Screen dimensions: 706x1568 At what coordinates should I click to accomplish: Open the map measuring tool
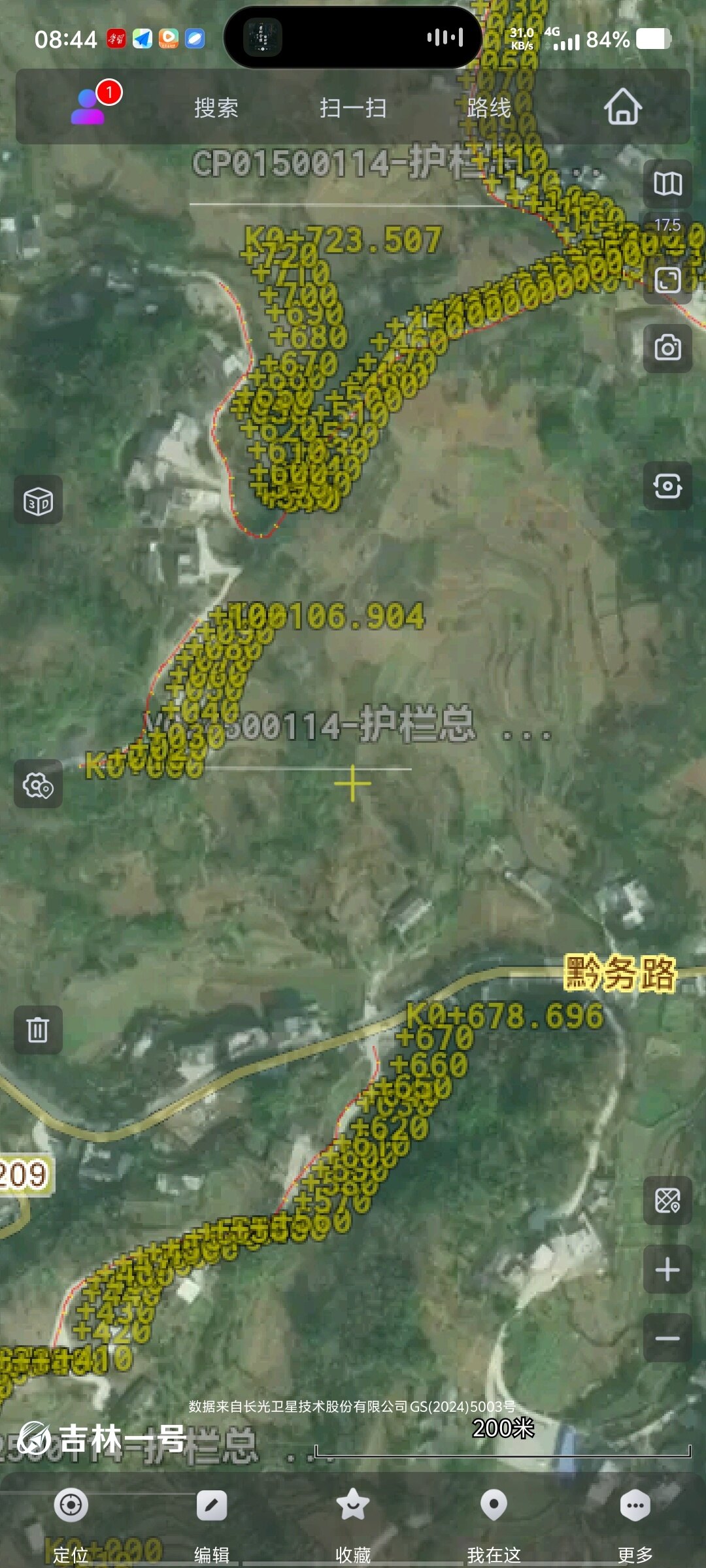667,1200
